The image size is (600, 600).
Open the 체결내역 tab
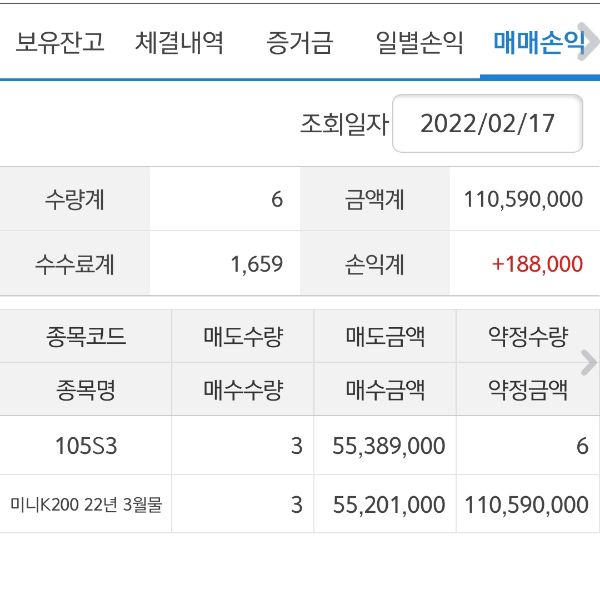pyautogui.click(x=180, y=43)
